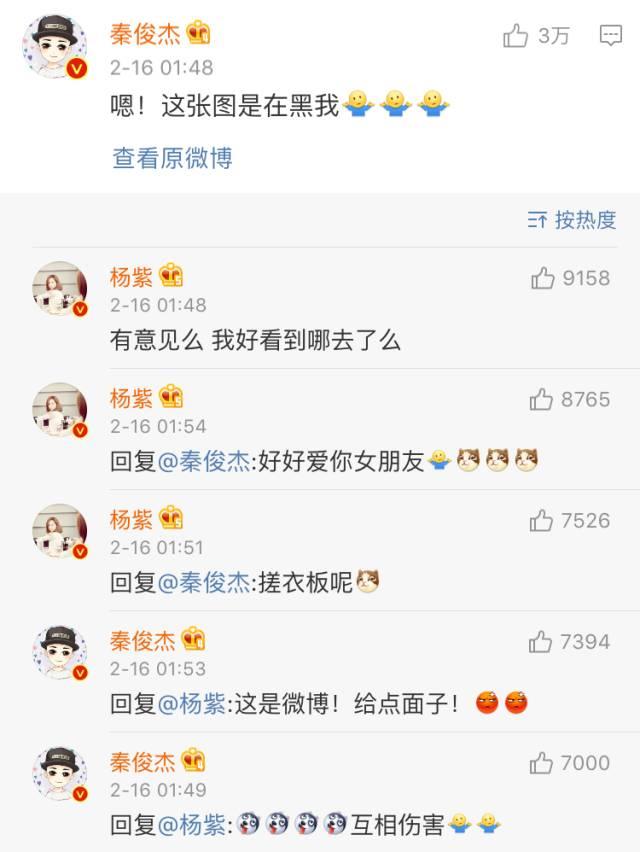Open 秦俊杰's name on 给点面子 comment
Viewport: 640px width, 852px height.
142,640
